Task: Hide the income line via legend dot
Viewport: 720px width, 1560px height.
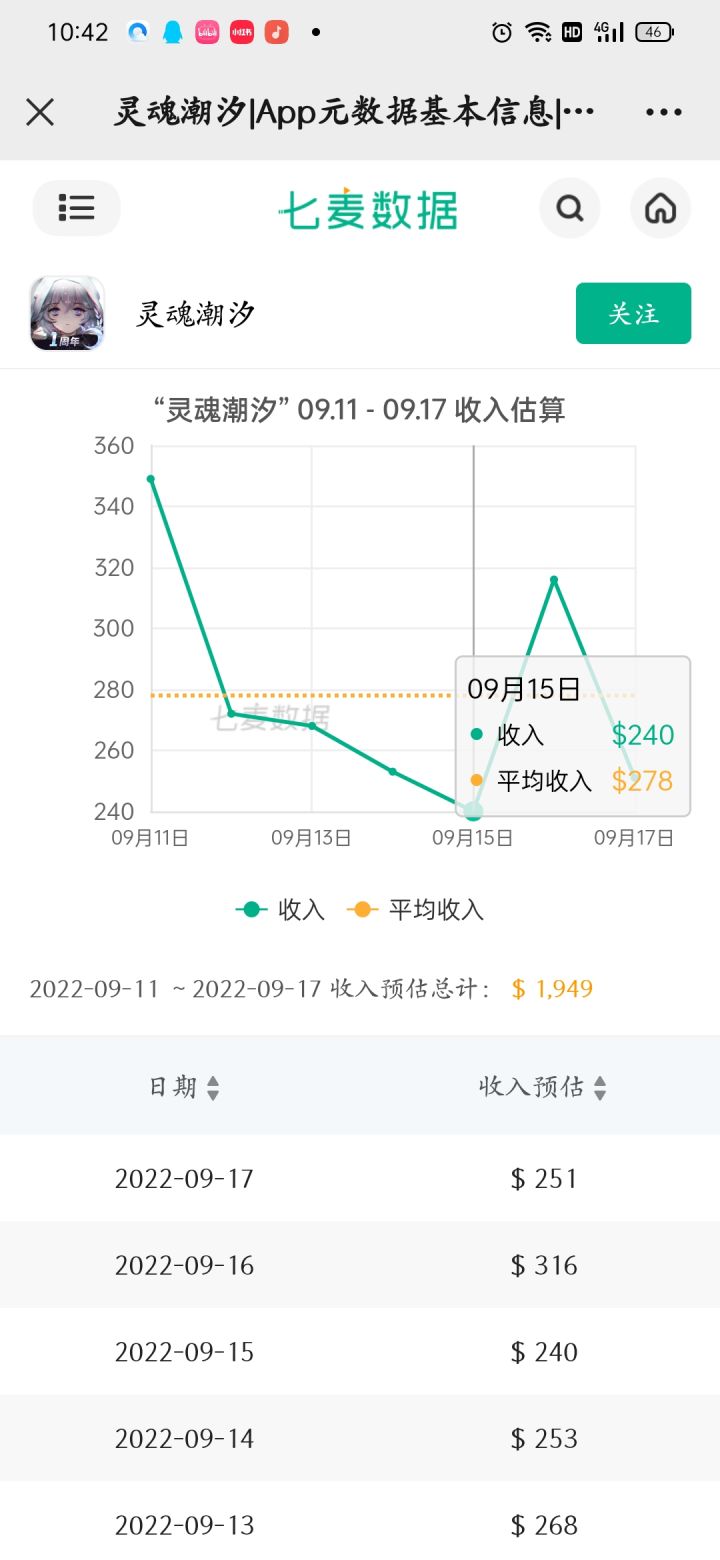Action: pos(249,910)
